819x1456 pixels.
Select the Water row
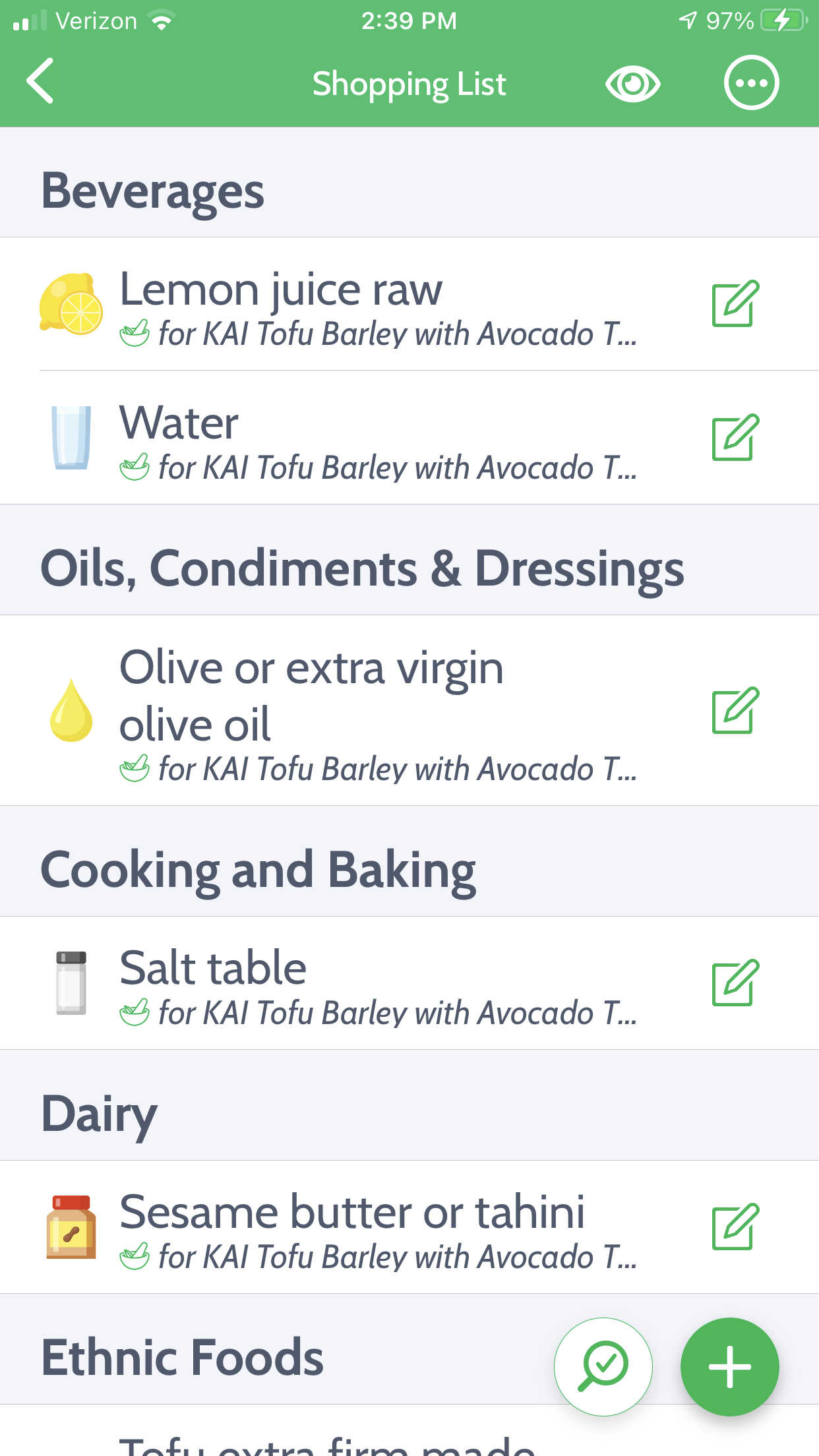(409, 438)
